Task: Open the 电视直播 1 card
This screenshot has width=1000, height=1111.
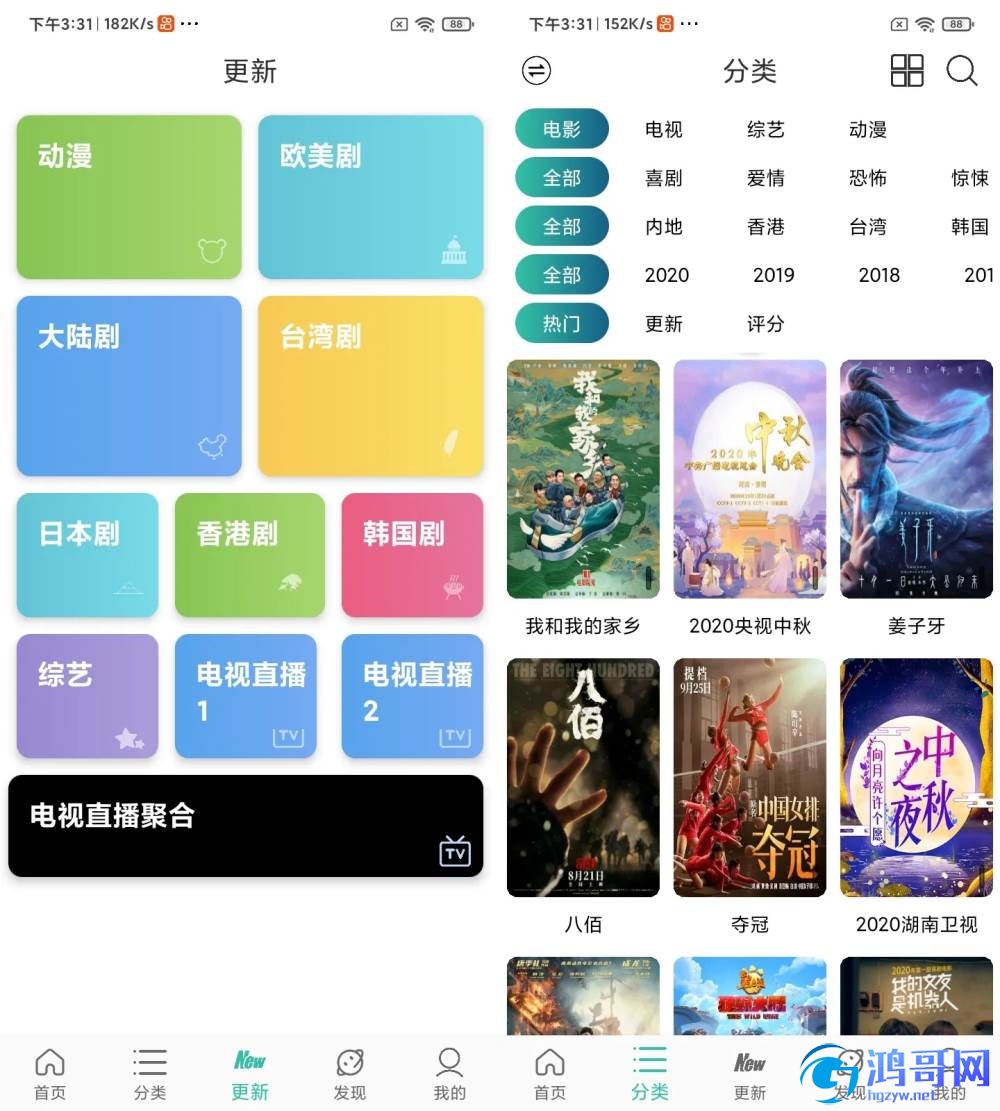Action: click(x=245, y=696)
